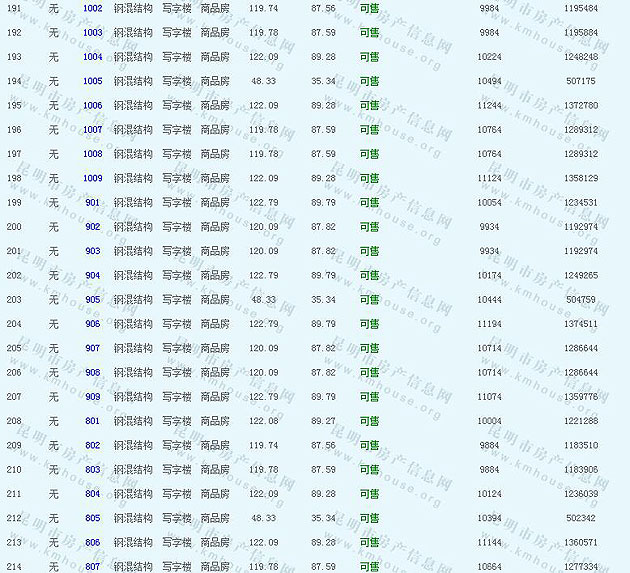Open room 905 details
The image size is (630, 573).
(92, 300)
